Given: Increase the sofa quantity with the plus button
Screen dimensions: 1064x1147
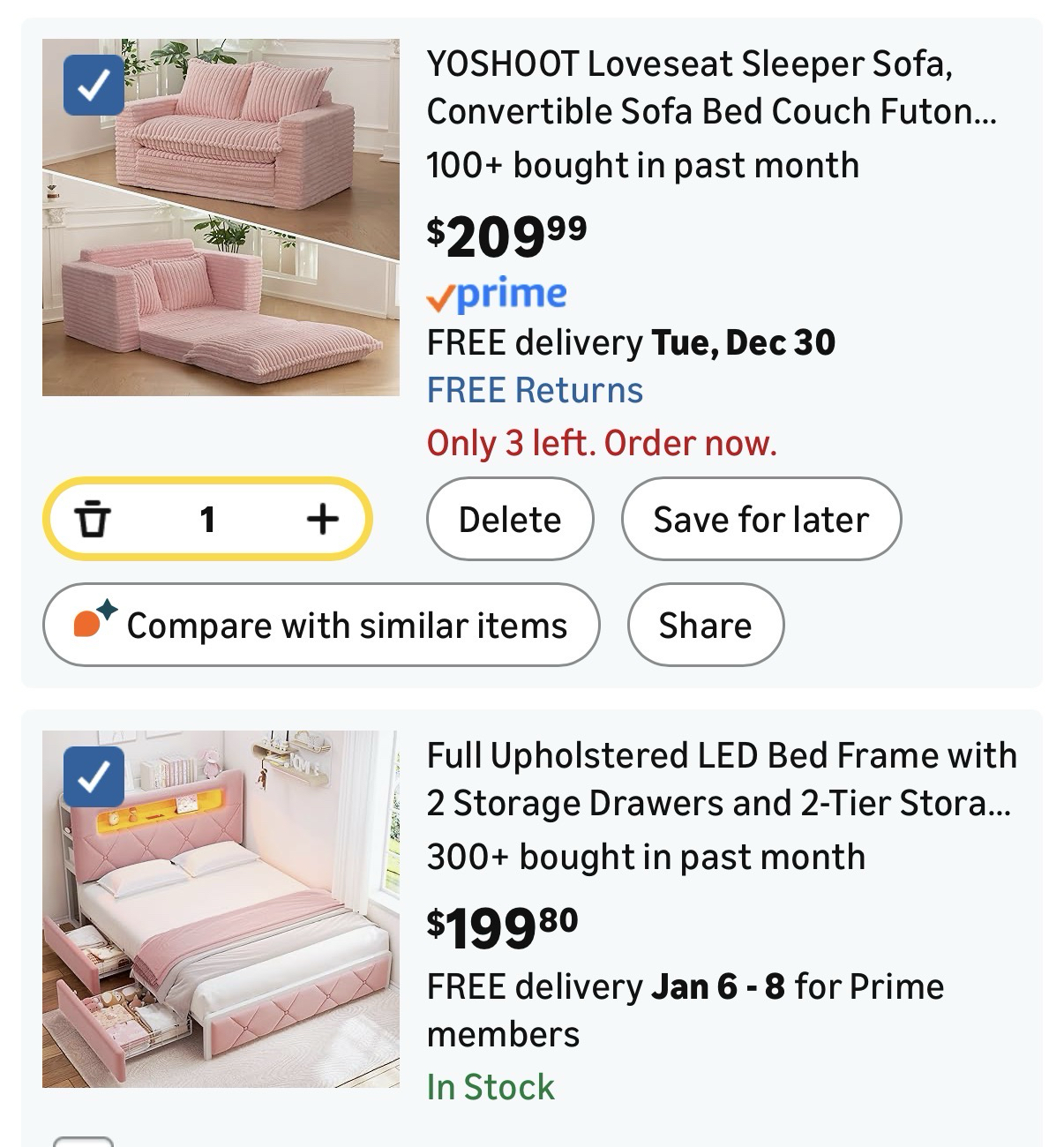Looking at the screenshot, I should click(x=322, y=519).
